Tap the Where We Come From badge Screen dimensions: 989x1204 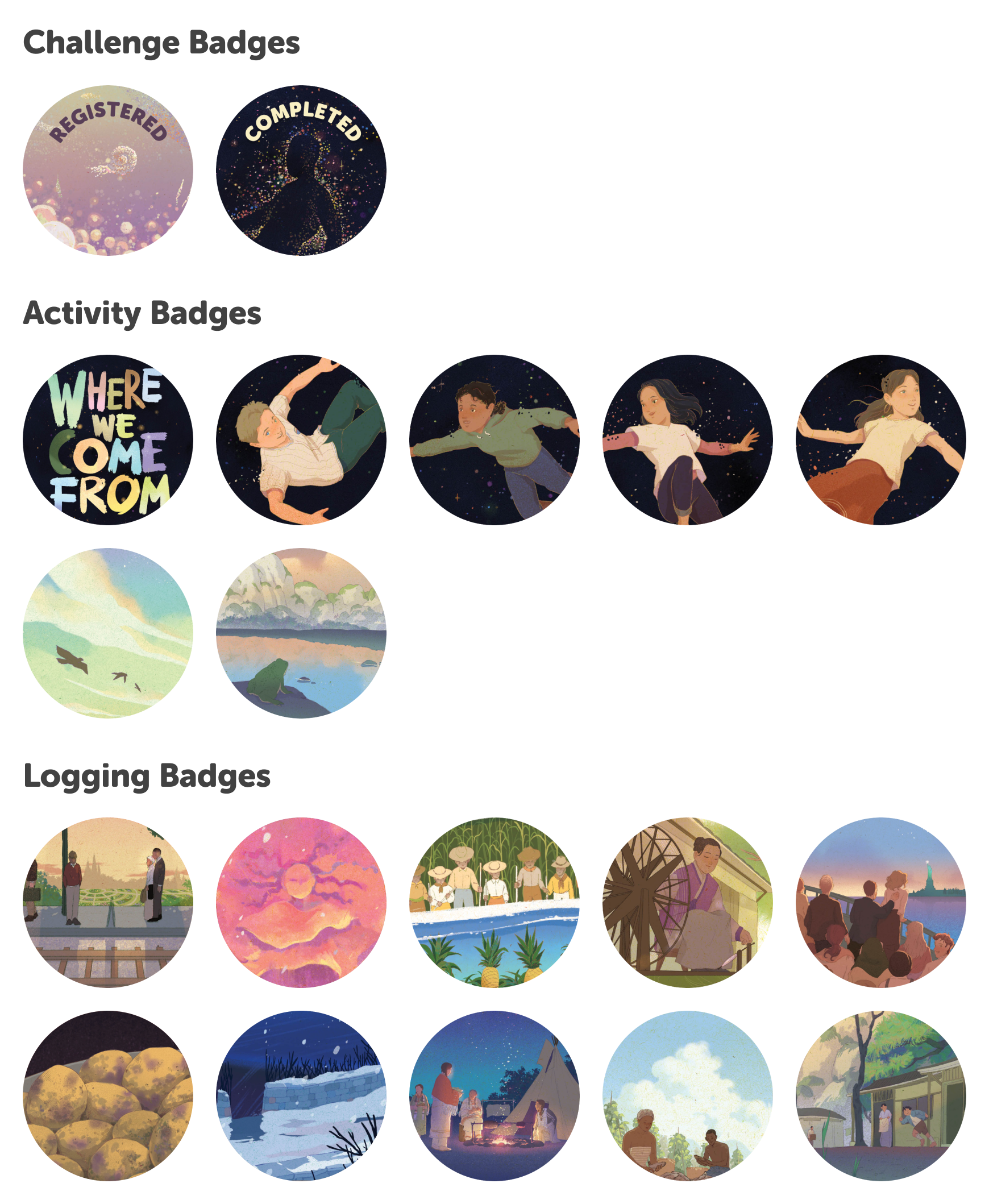coord(107,440)
